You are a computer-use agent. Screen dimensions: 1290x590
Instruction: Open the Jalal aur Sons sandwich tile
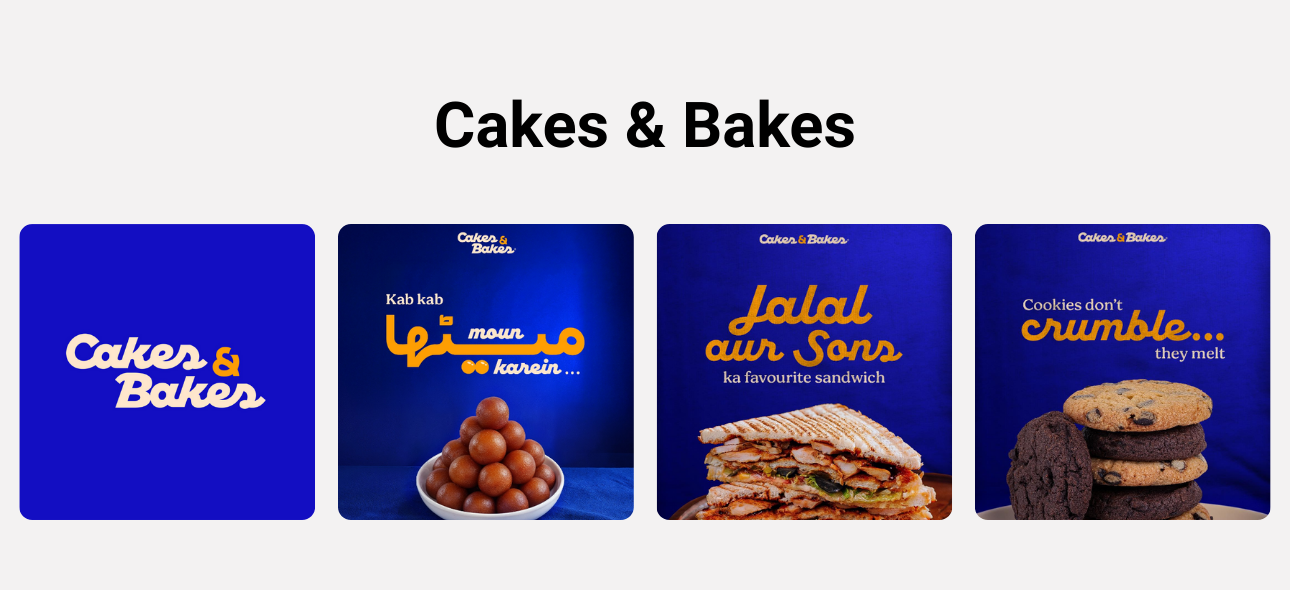[x=804, y=372]
